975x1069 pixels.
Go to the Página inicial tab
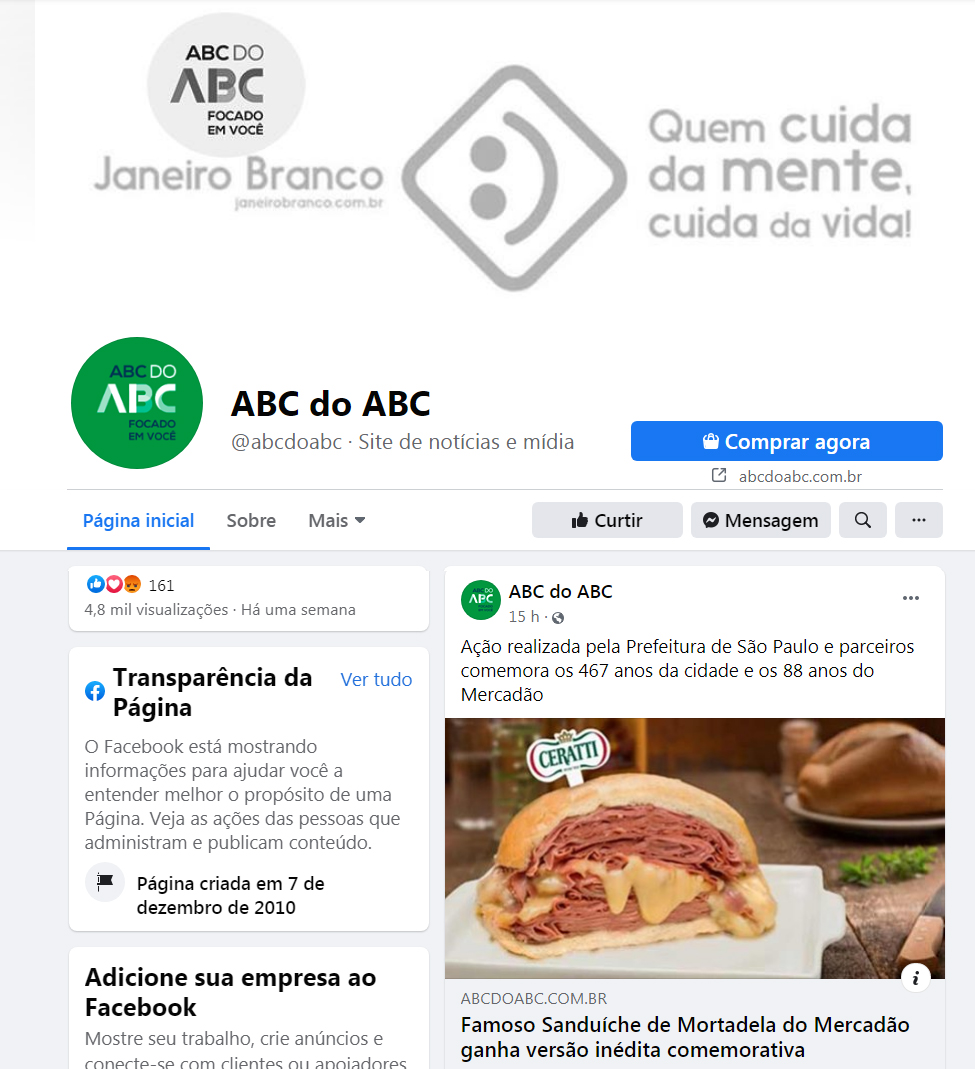[x=138, y=520]
